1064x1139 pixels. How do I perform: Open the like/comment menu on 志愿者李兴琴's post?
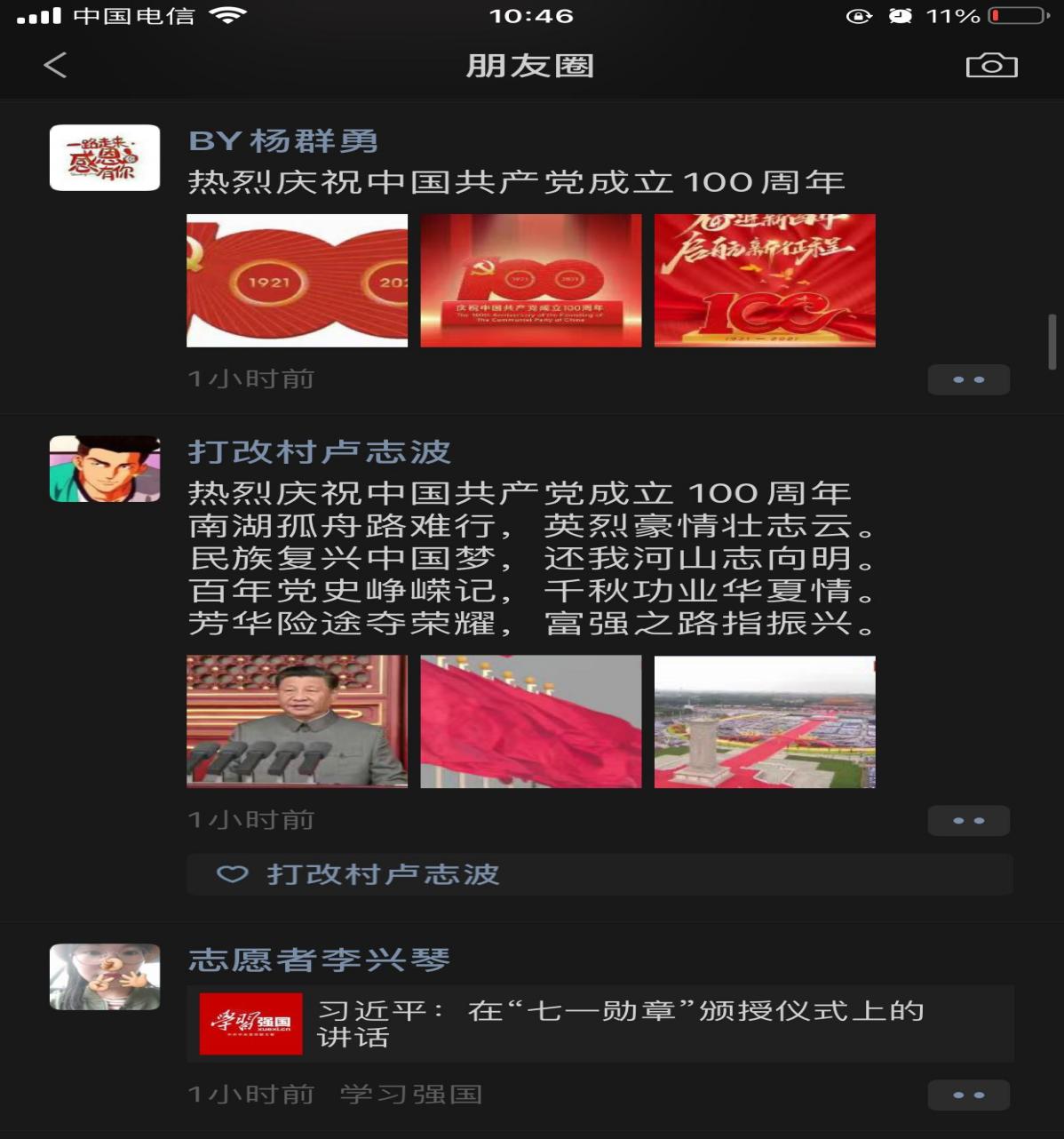968,1095
